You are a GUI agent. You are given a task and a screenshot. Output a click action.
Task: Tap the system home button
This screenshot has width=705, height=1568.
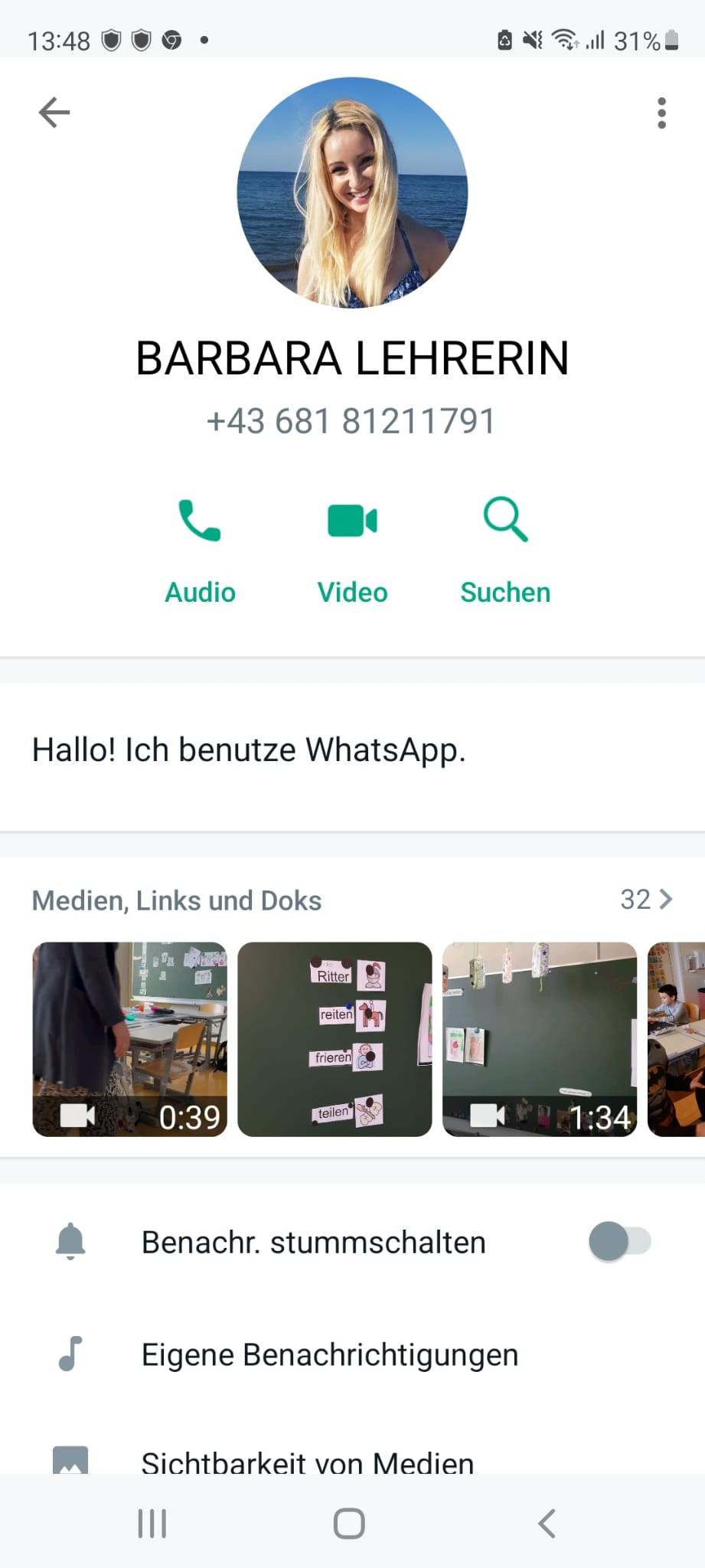pyautogui.click(x=349, y=1524)
